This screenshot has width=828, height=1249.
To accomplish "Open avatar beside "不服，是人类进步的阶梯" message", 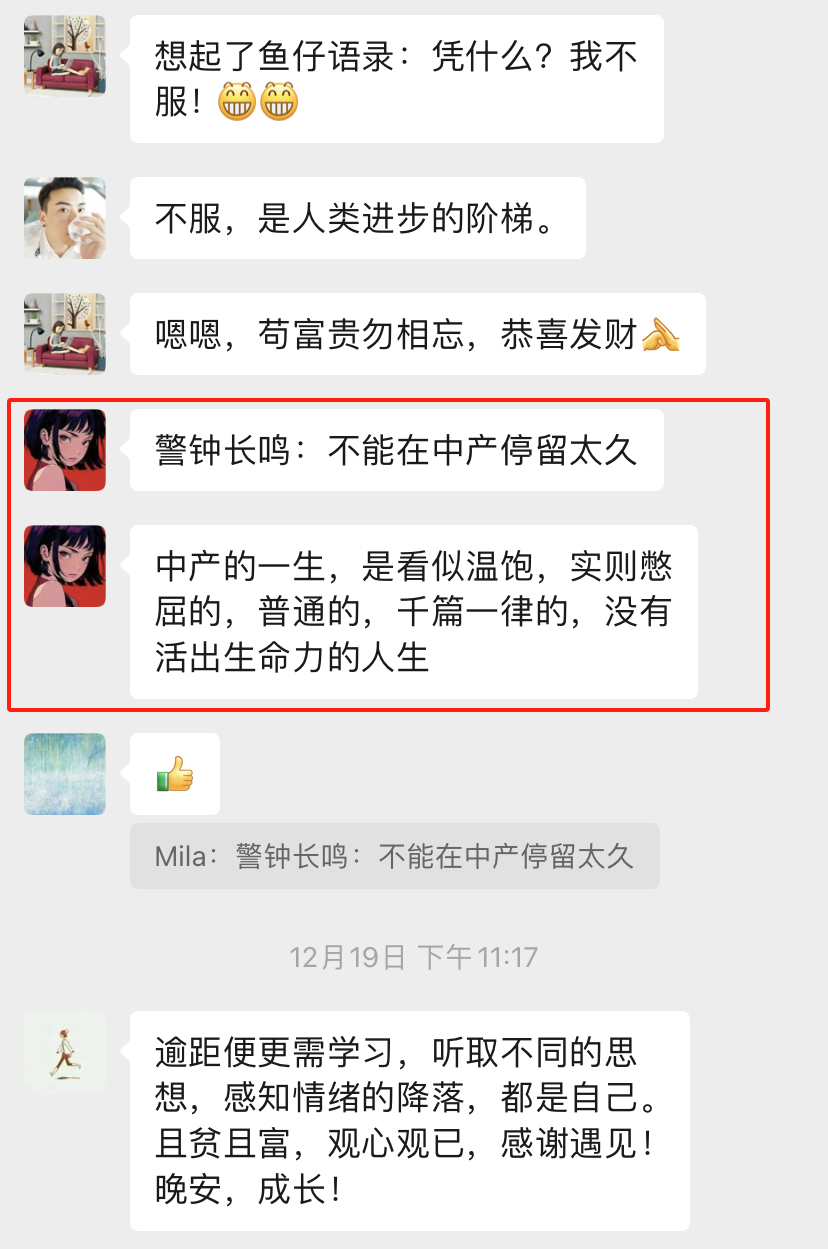I will tap(65, 218).
